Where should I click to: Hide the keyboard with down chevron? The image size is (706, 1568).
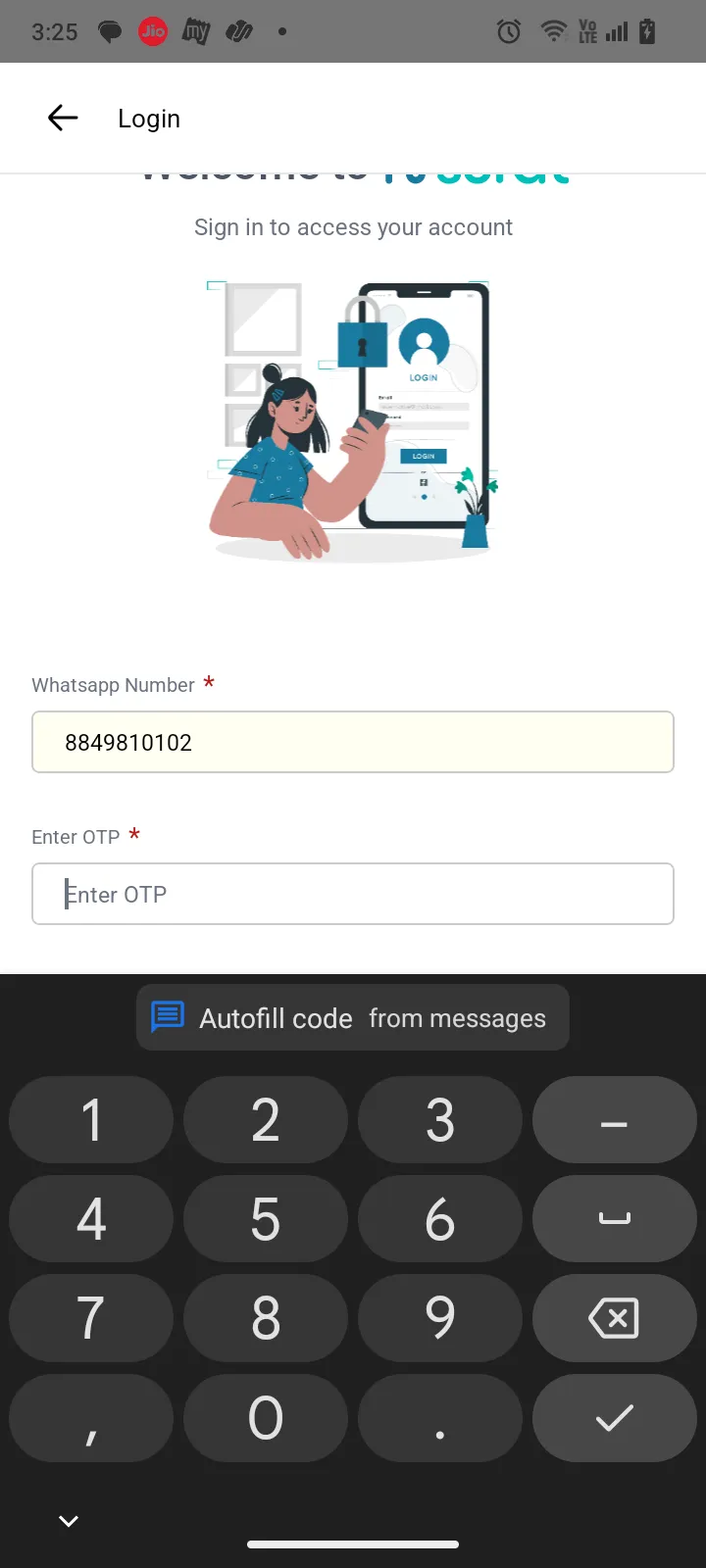[69, 1521]
